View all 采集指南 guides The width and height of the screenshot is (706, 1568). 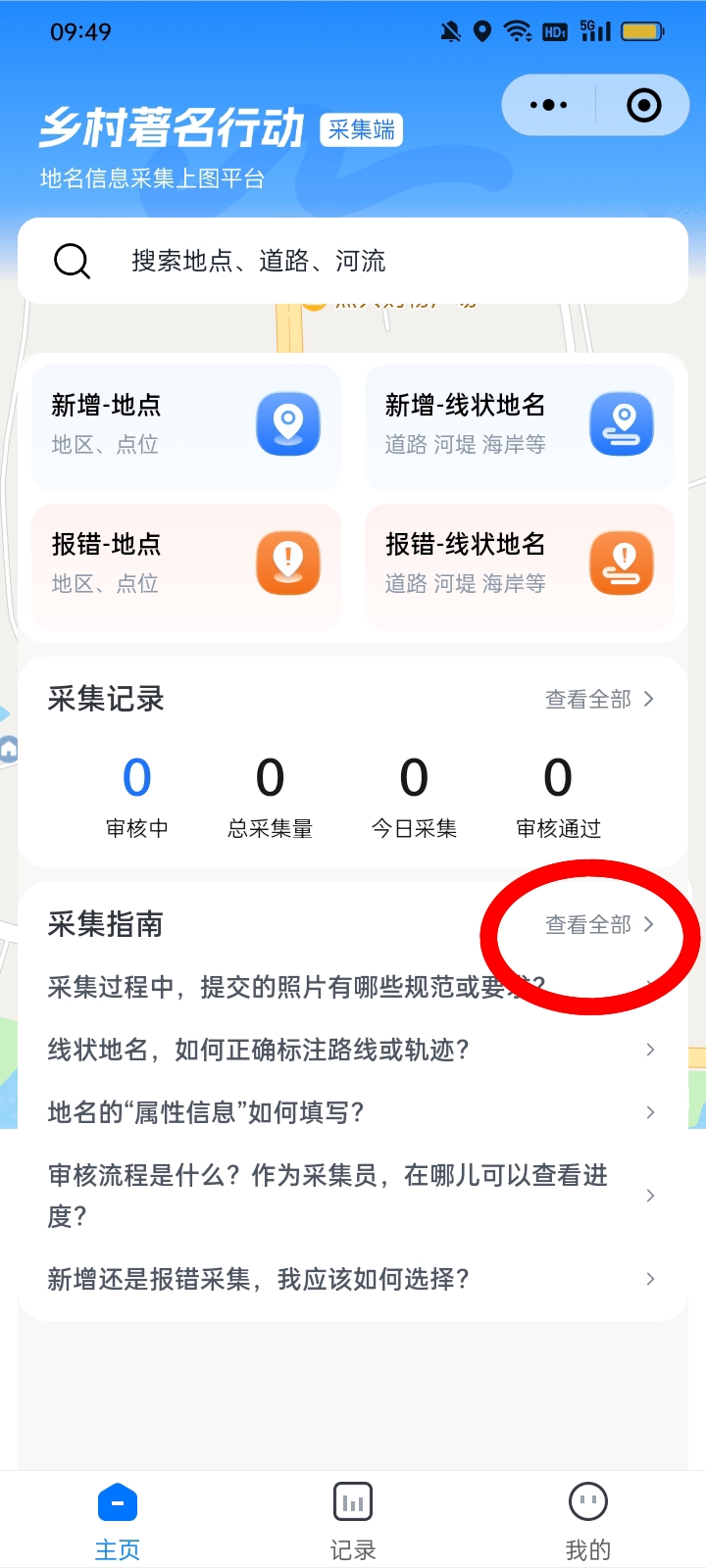point(599,924)
